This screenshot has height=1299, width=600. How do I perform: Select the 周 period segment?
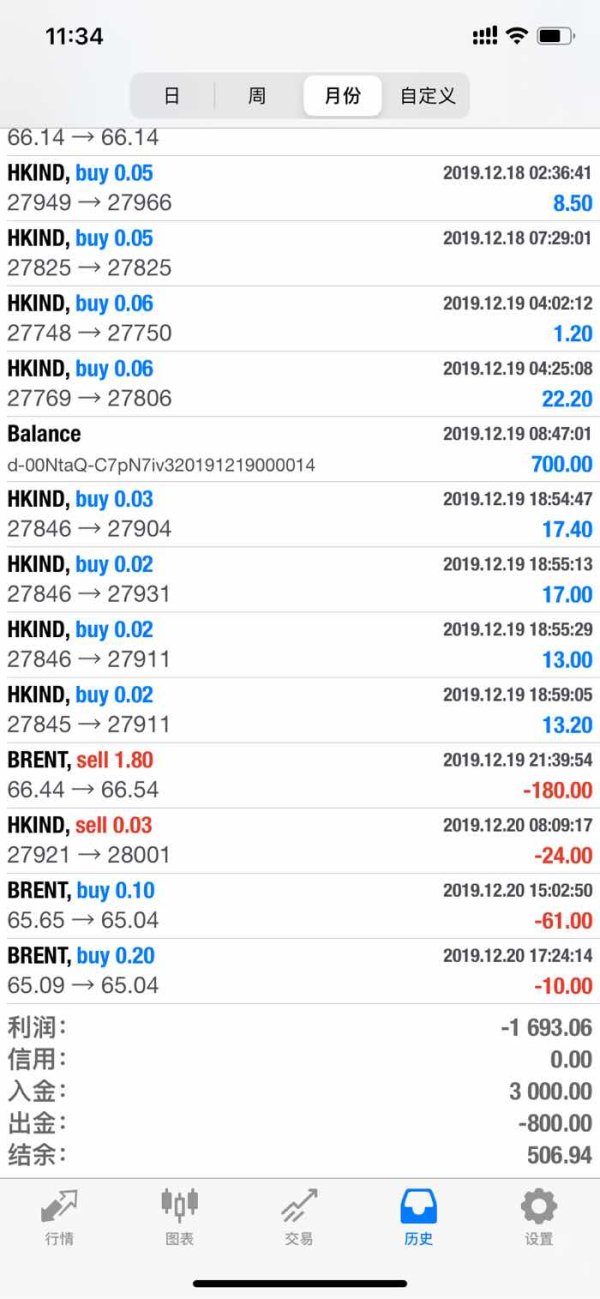(257, 96)
